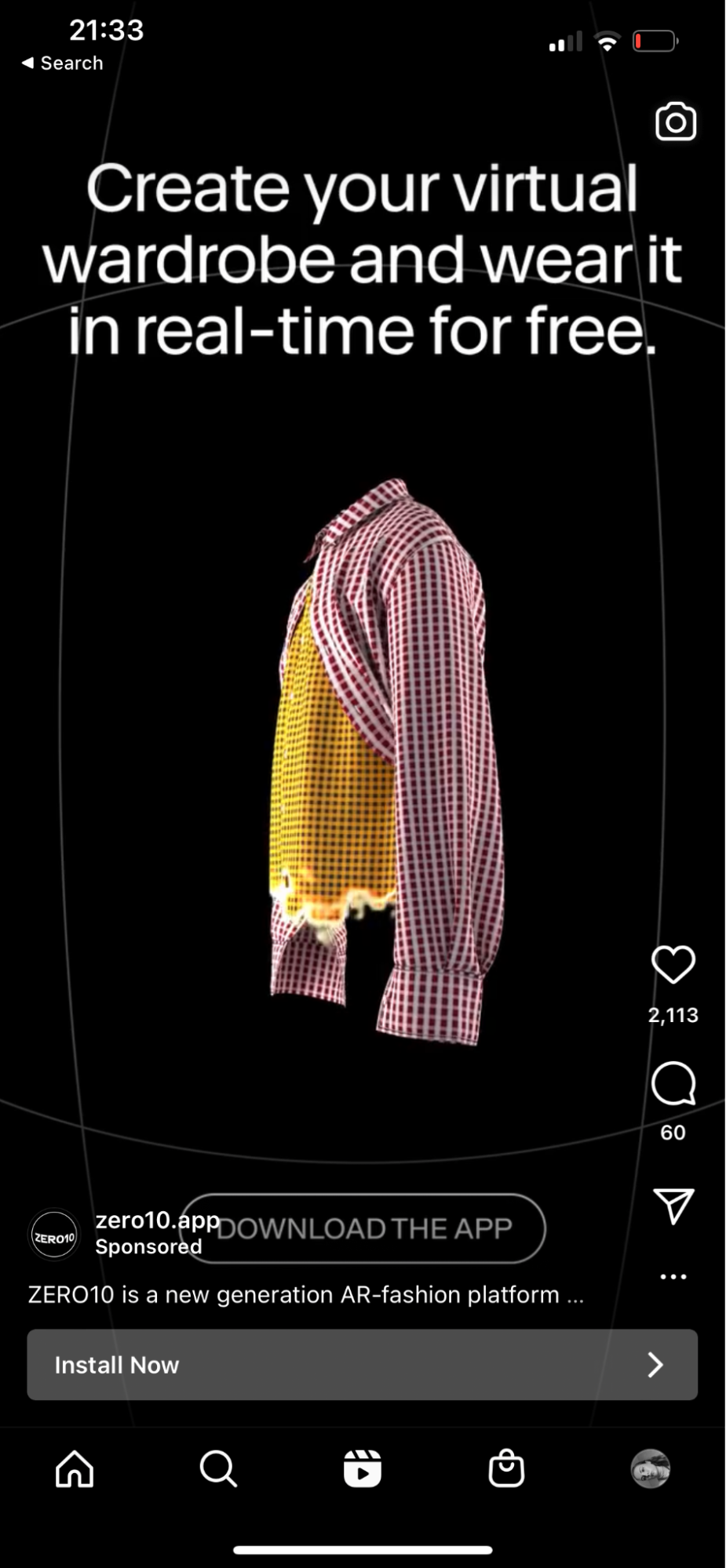Image resolution: width=726 pixels, height=1568 pixels.
Task: Open the comments on this reel
Action: 673,1084
